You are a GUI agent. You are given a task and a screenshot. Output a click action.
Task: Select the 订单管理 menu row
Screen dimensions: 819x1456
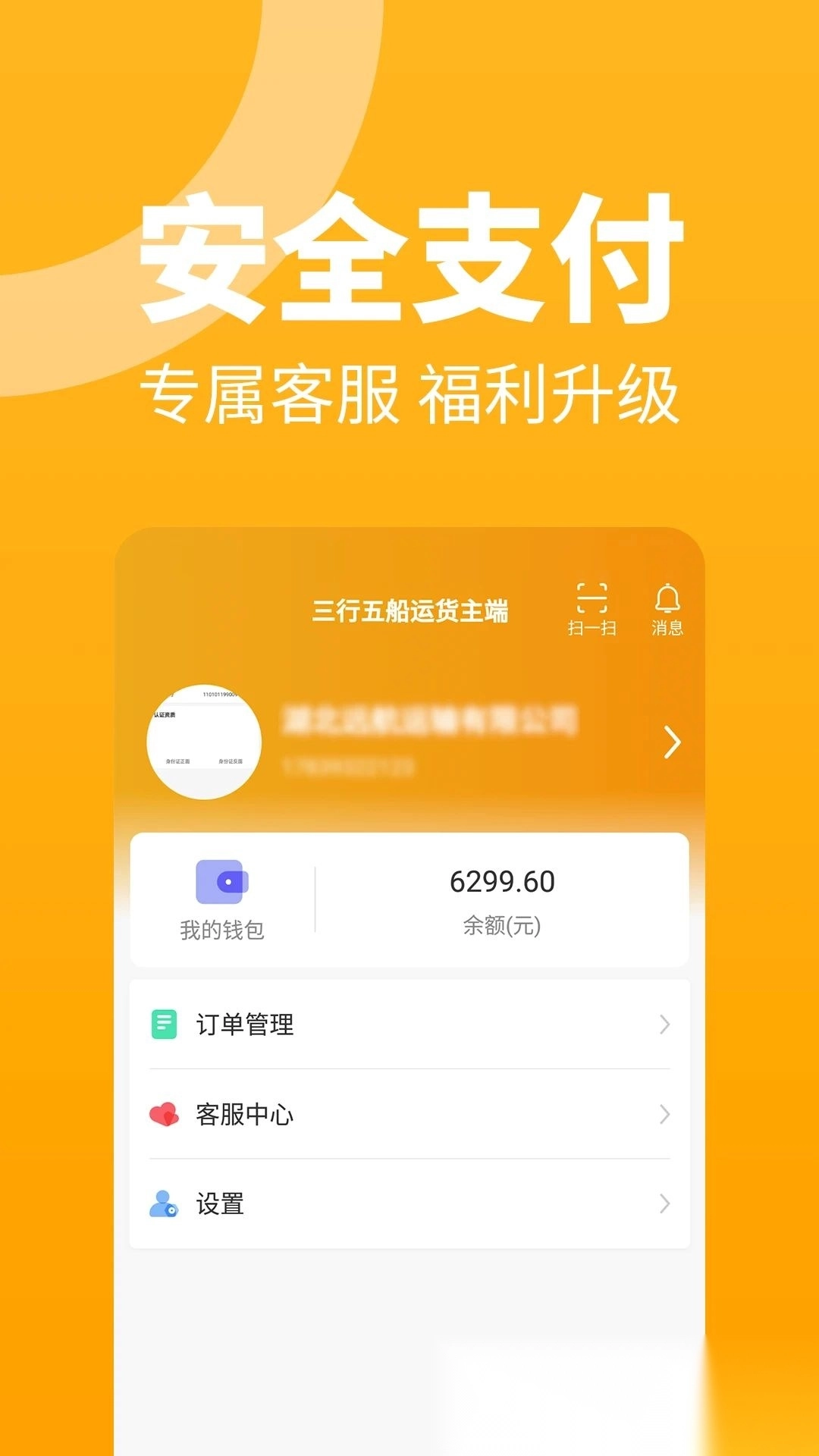point(409,1025)
